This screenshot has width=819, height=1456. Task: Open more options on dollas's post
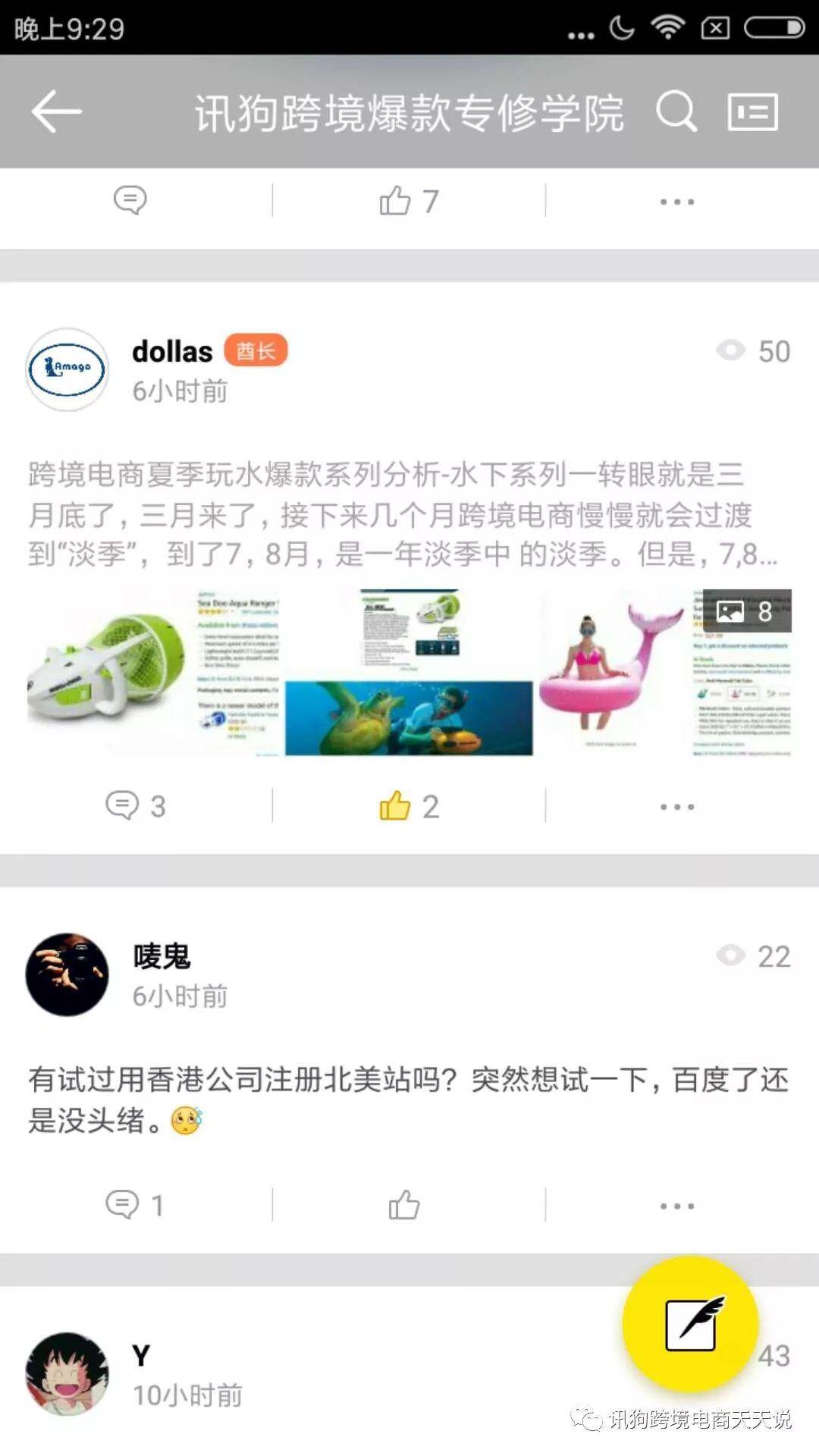click(676, 806)
